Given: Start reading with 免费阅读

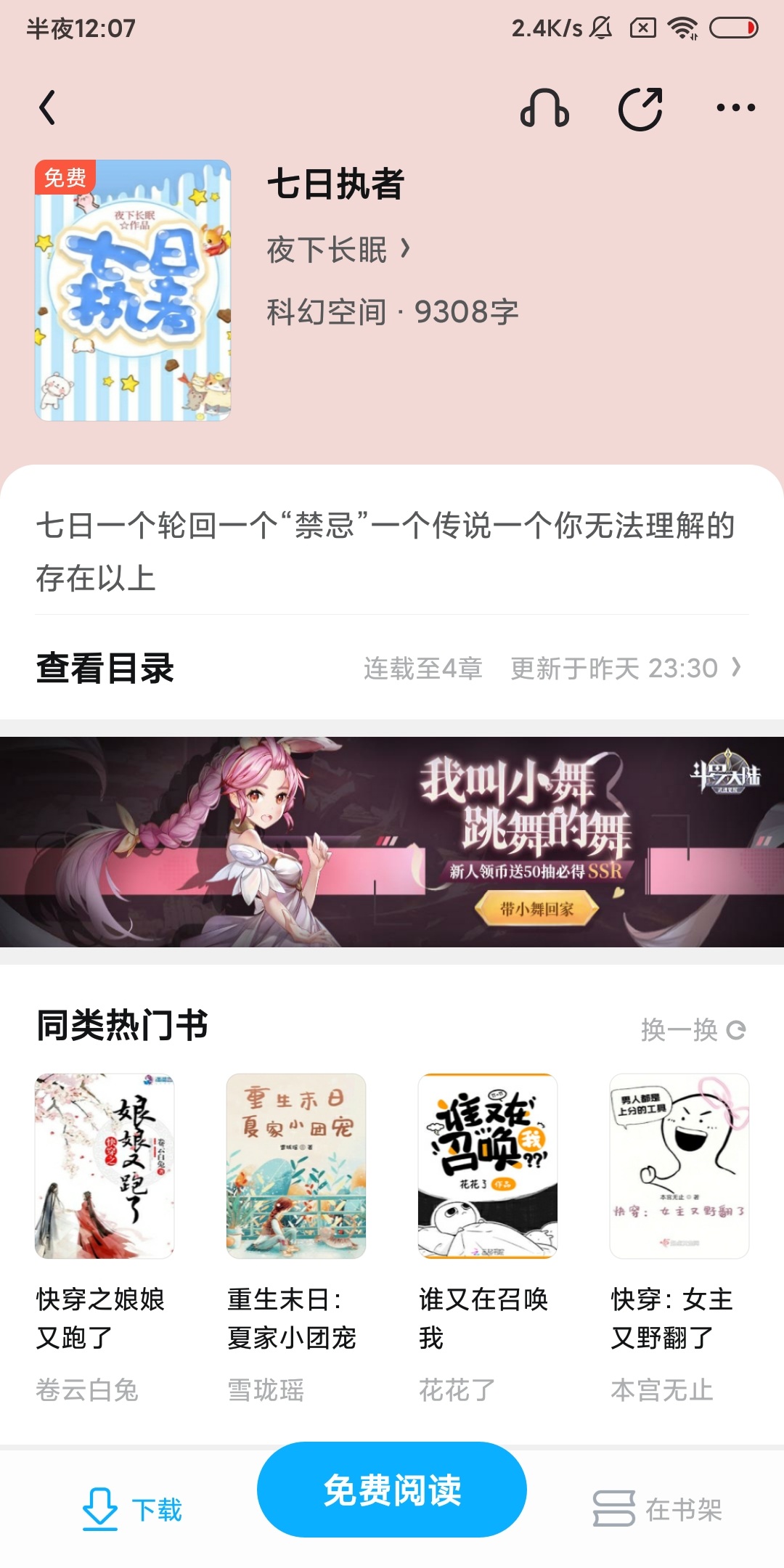Looking at the screenshot, I should (x=392, y=1490).
